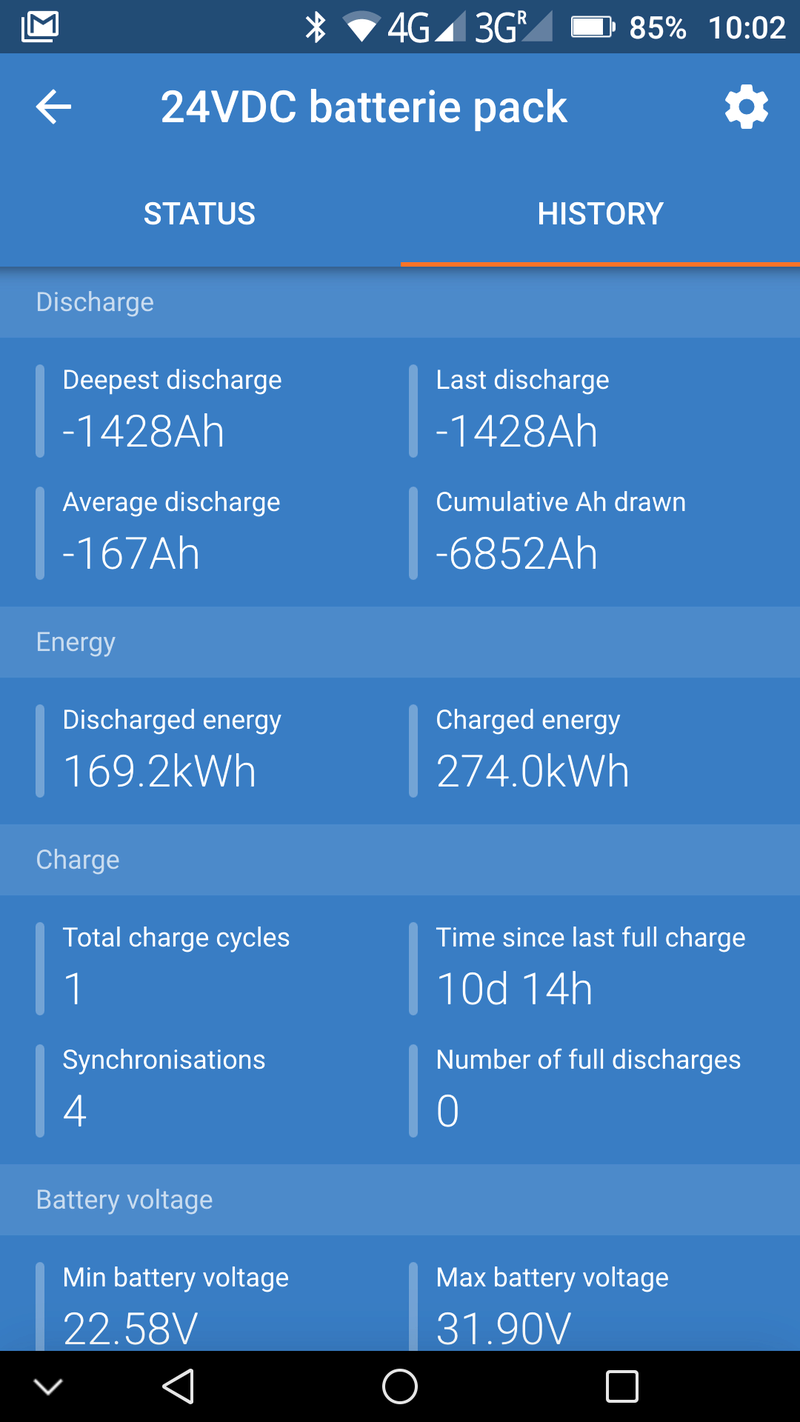Go back using the app bar arrow
Image resolution: width=800 pixels, height=1422 pixels.
53,107
